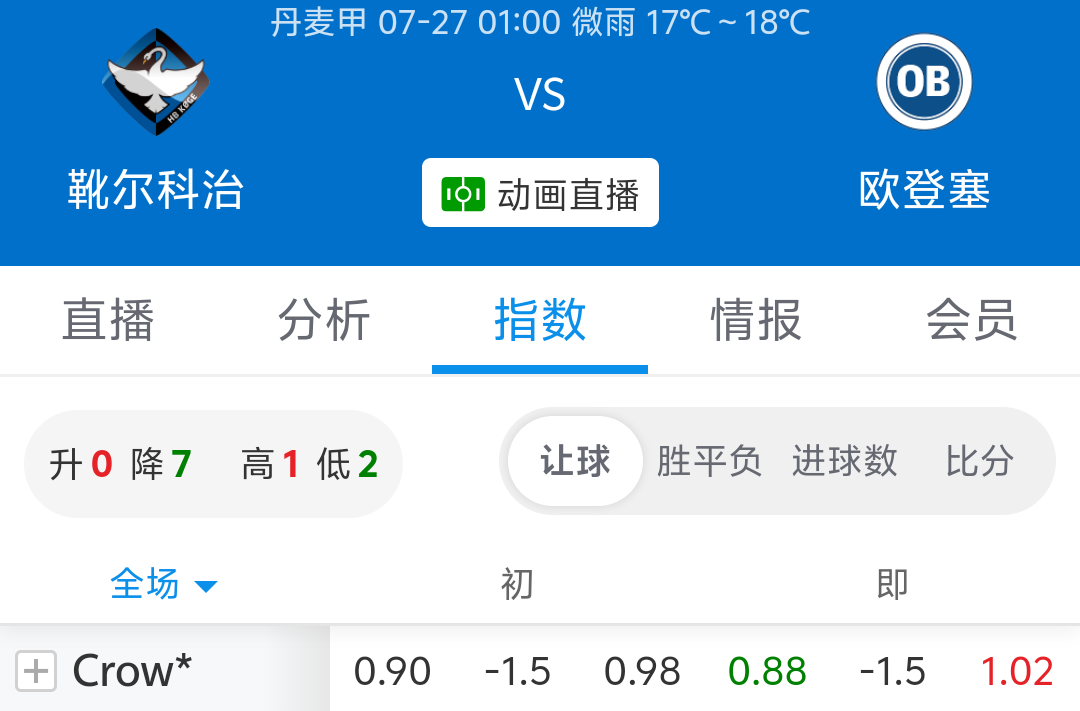This screenshot has height=711, width=1080.
Task: Open the 全场 period dropdown
Action: [x=163, y=584]
